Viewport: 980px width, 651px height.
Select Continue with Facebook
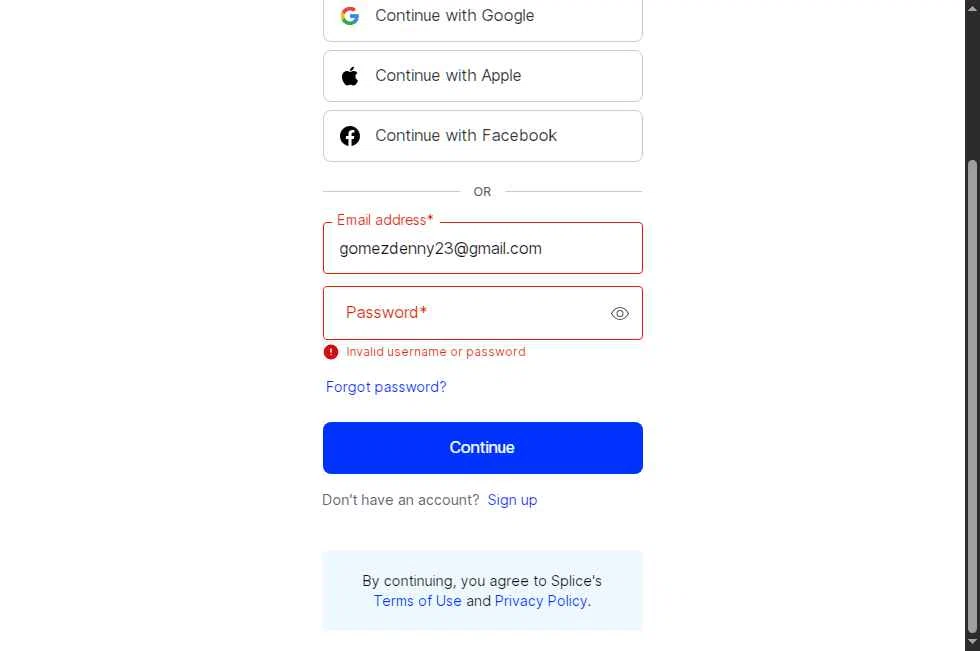click(482, 136)
